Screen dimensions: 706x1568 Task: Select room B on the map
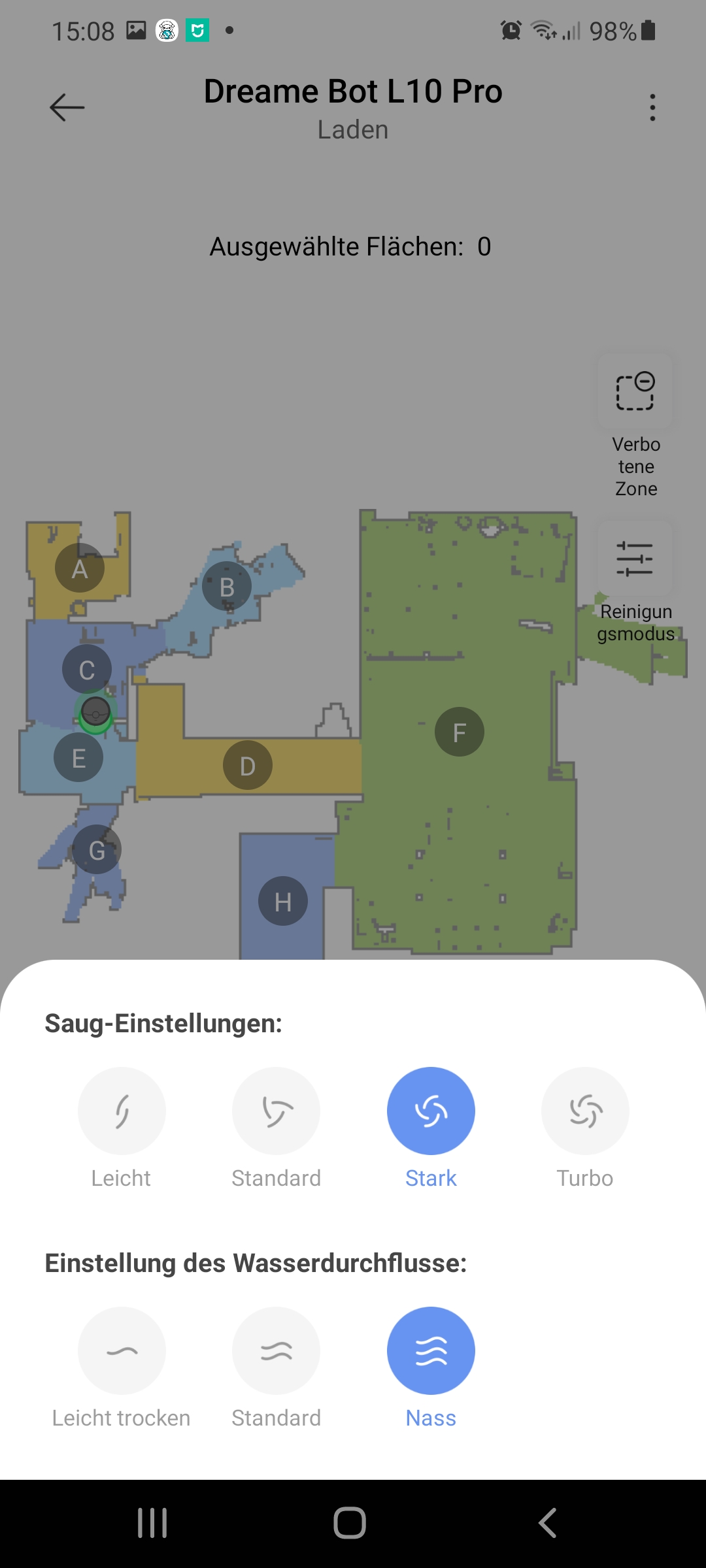[227, 587]
